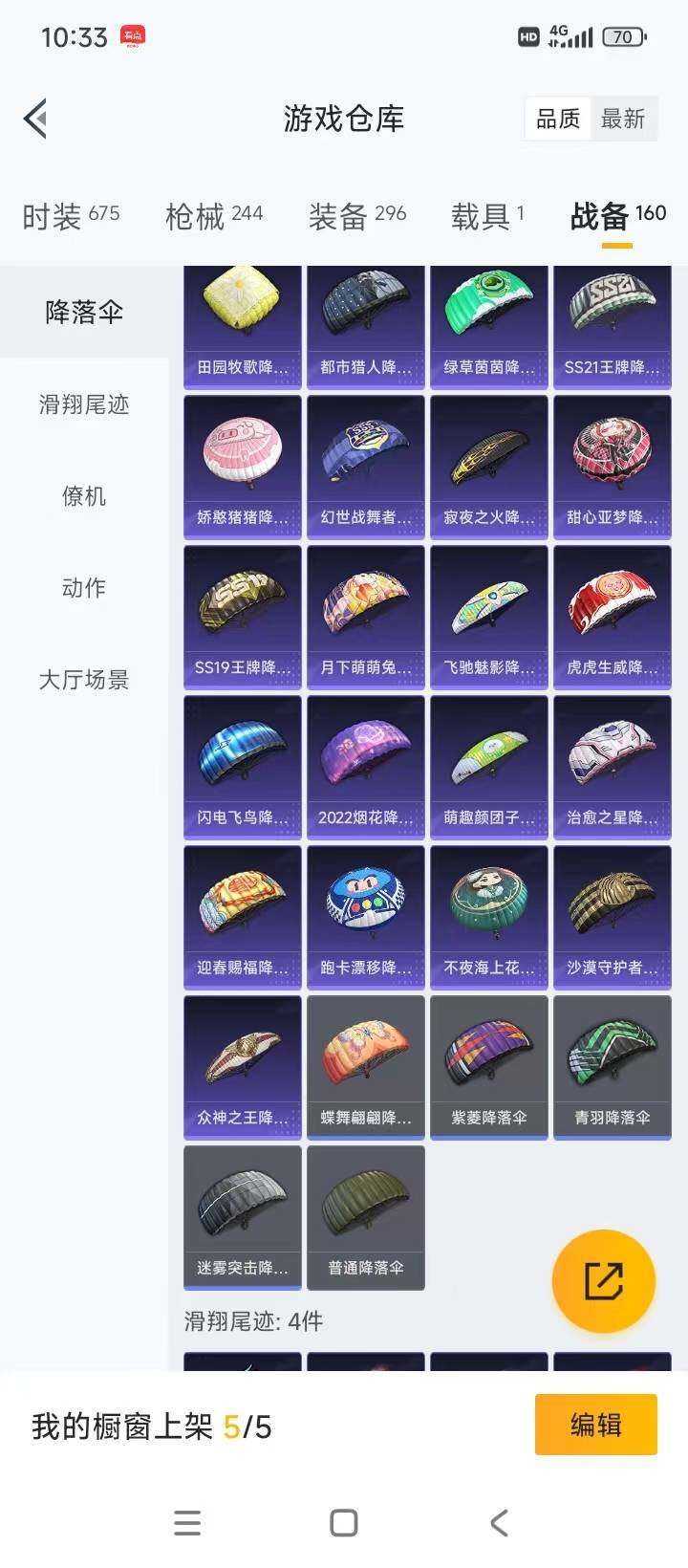Switch to the 枪械 tab

pos(214,216)
